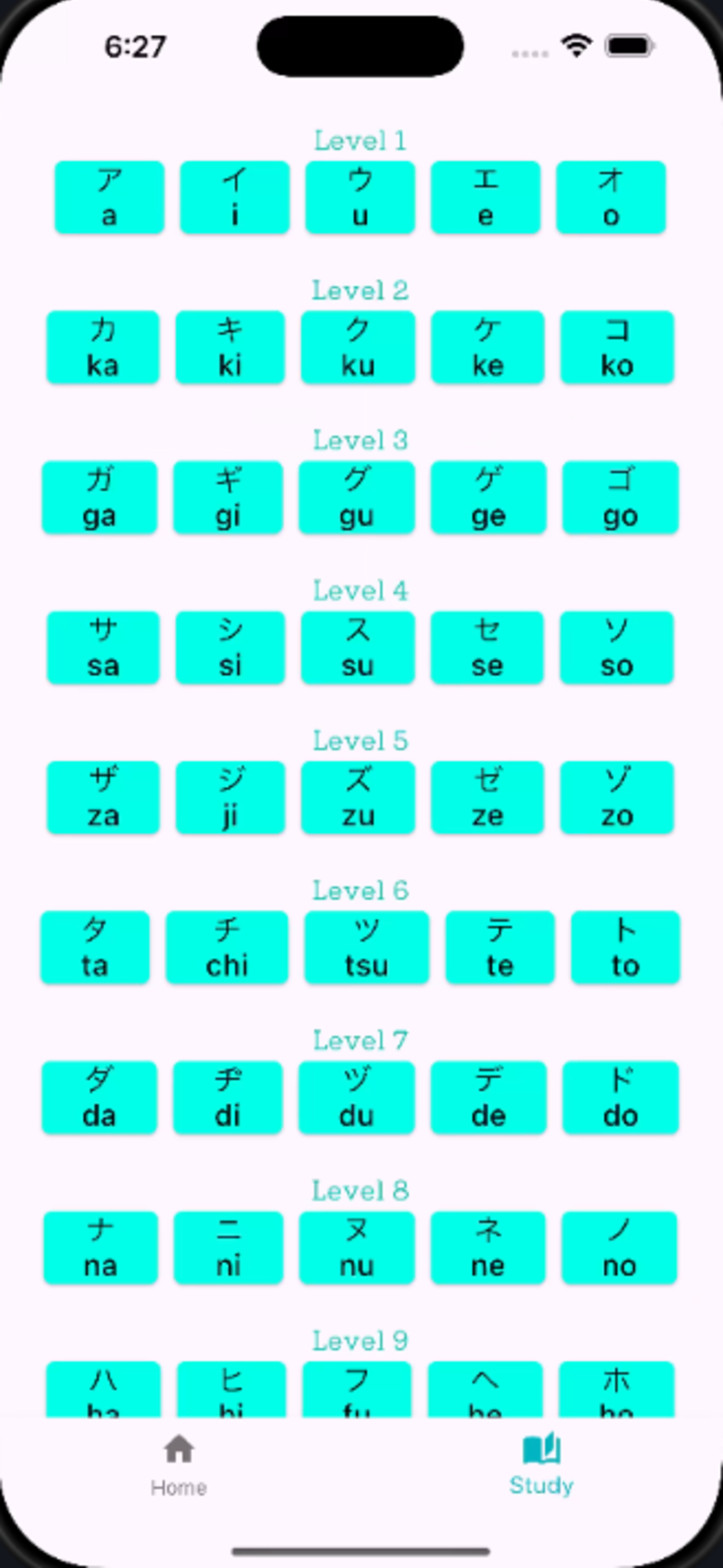Select the シ 'si' katakana card
Viewport: 723px width, 1568px height.
(230, 647)
